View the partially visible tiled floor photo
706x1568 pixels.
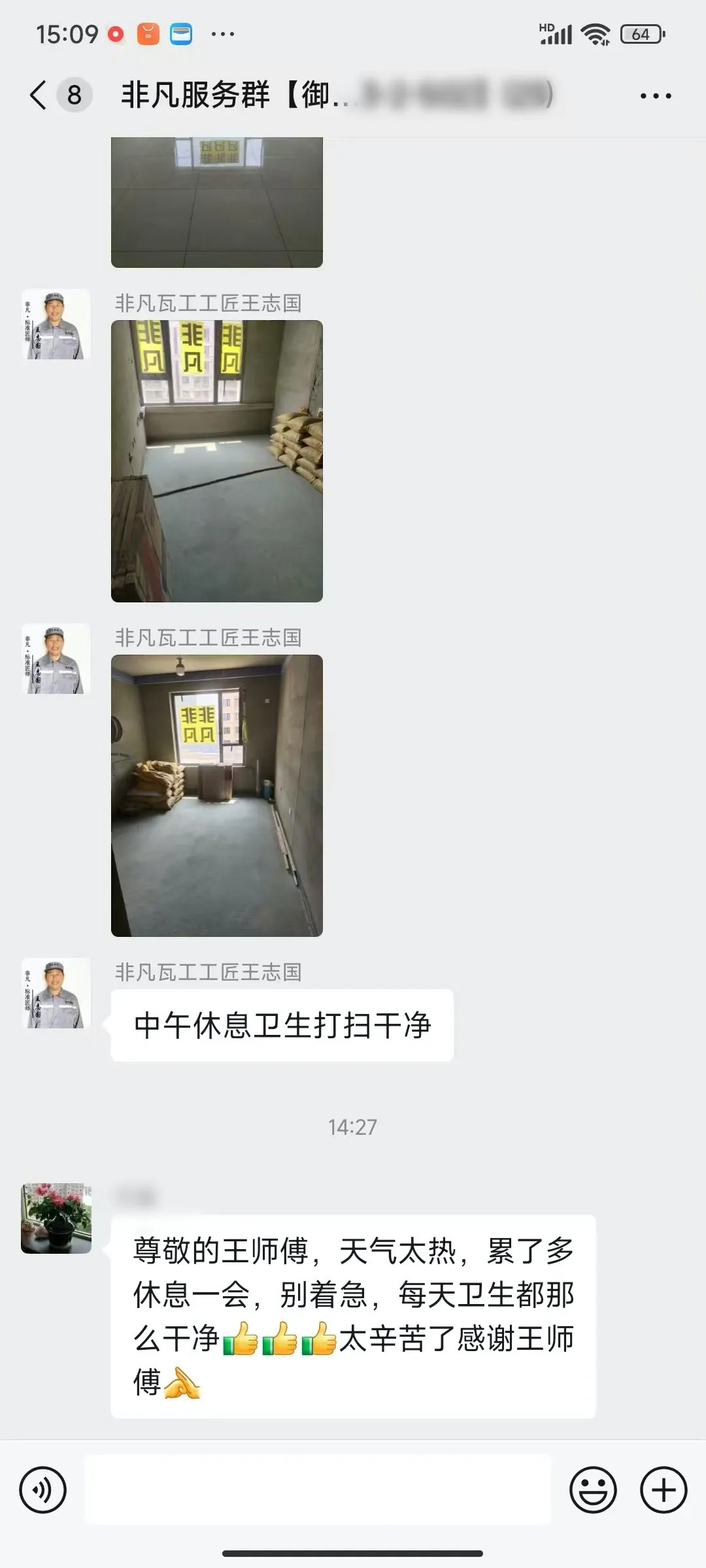[217, 203]
